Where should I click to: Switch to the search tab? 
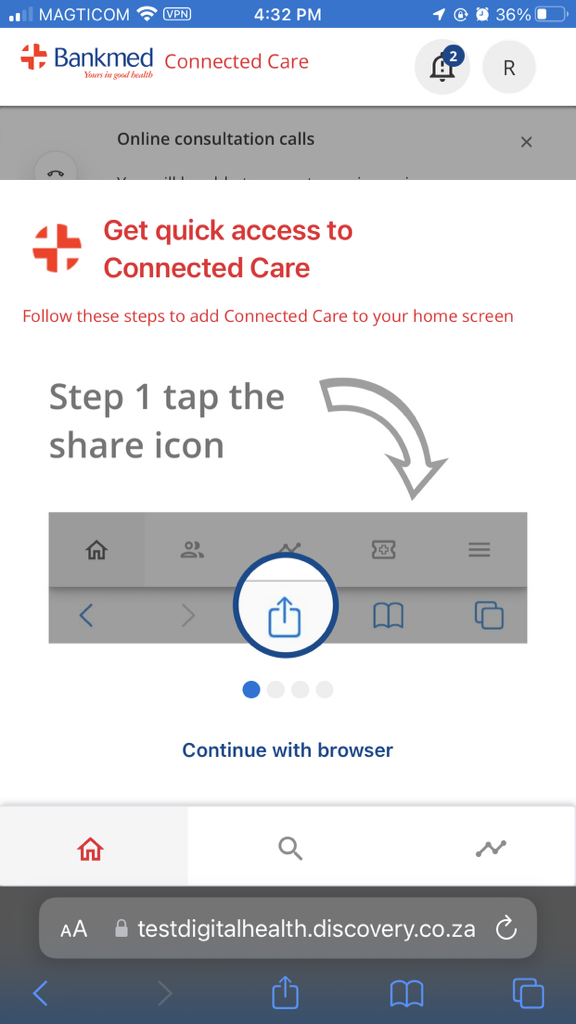point(290,848)
